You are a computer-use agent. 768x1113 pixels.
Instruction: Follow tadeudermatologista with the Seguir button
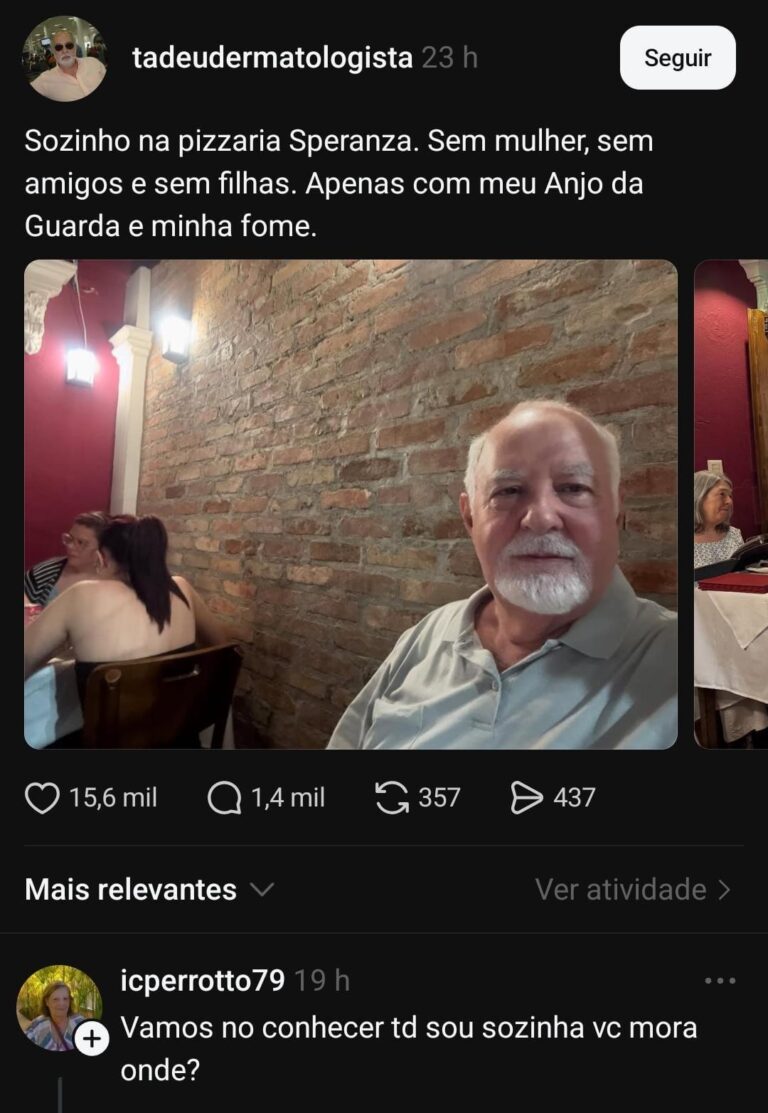(677, 58)
